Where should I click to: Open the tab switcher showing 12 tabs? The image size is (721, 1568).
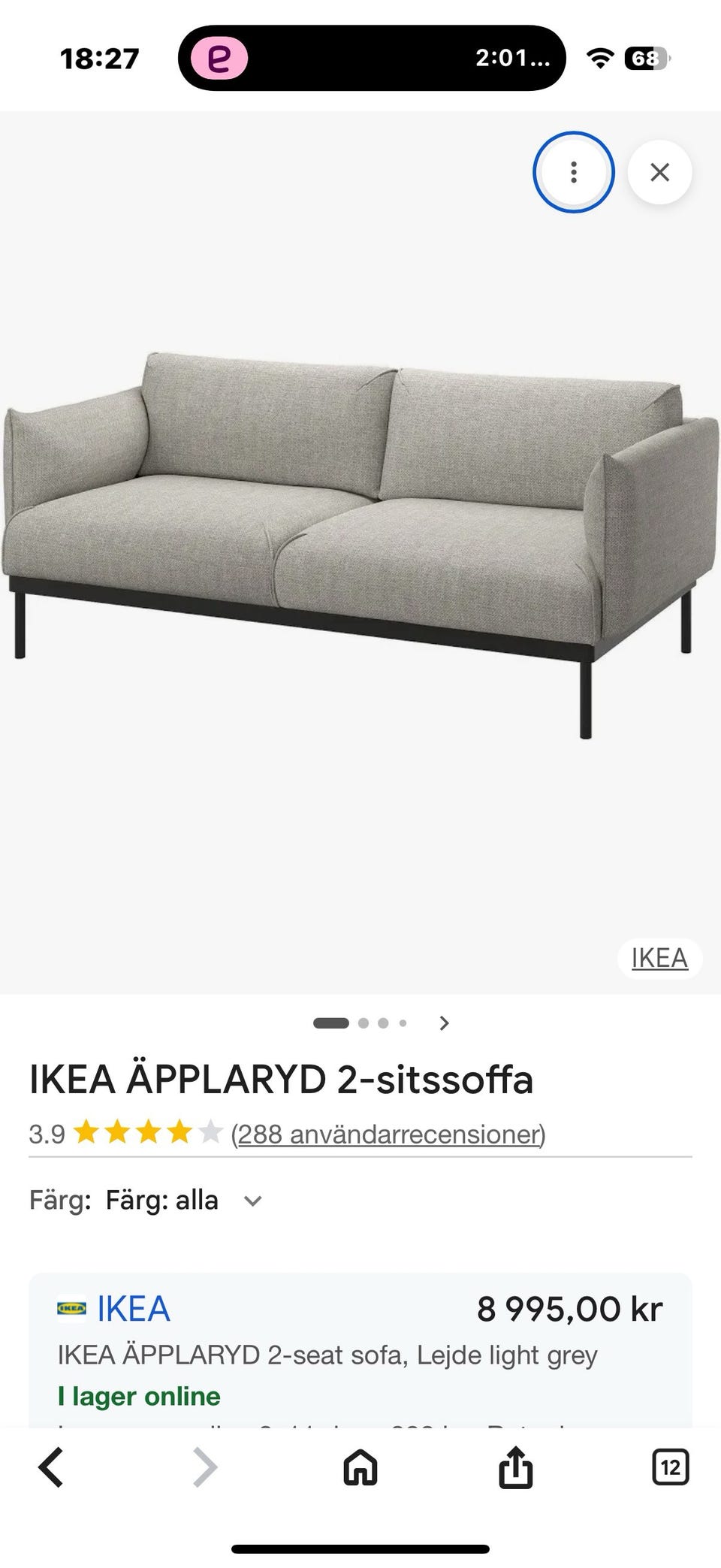[670, 1467]
